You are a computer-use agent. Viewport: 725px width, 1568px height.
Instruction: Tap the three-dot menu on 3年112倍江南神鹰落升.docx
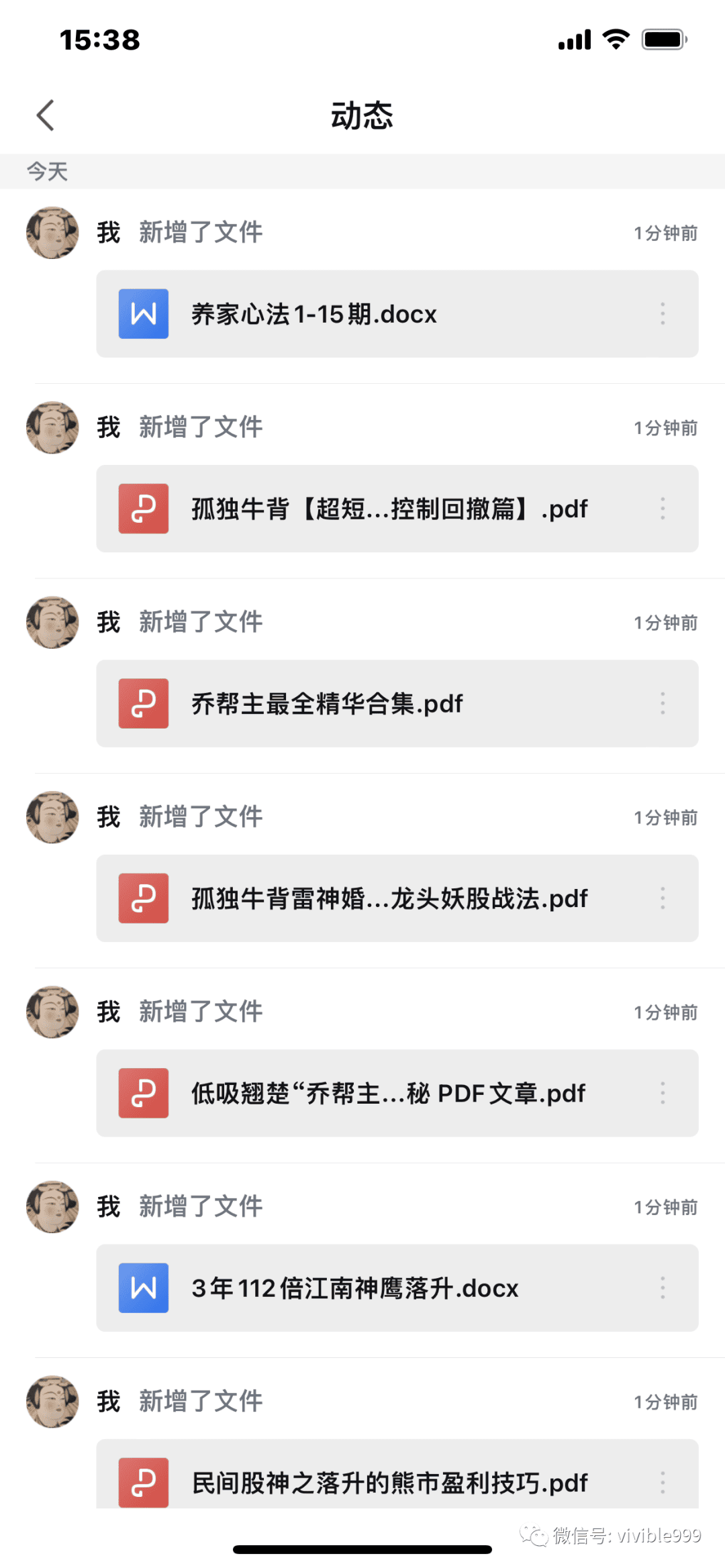tap(663, 1288)
